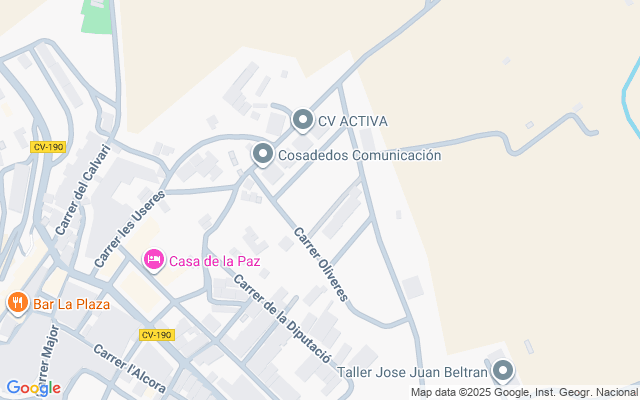
Task: Tap the Casa de la Paz lodging pin
Action: click(x=153, y=260)
